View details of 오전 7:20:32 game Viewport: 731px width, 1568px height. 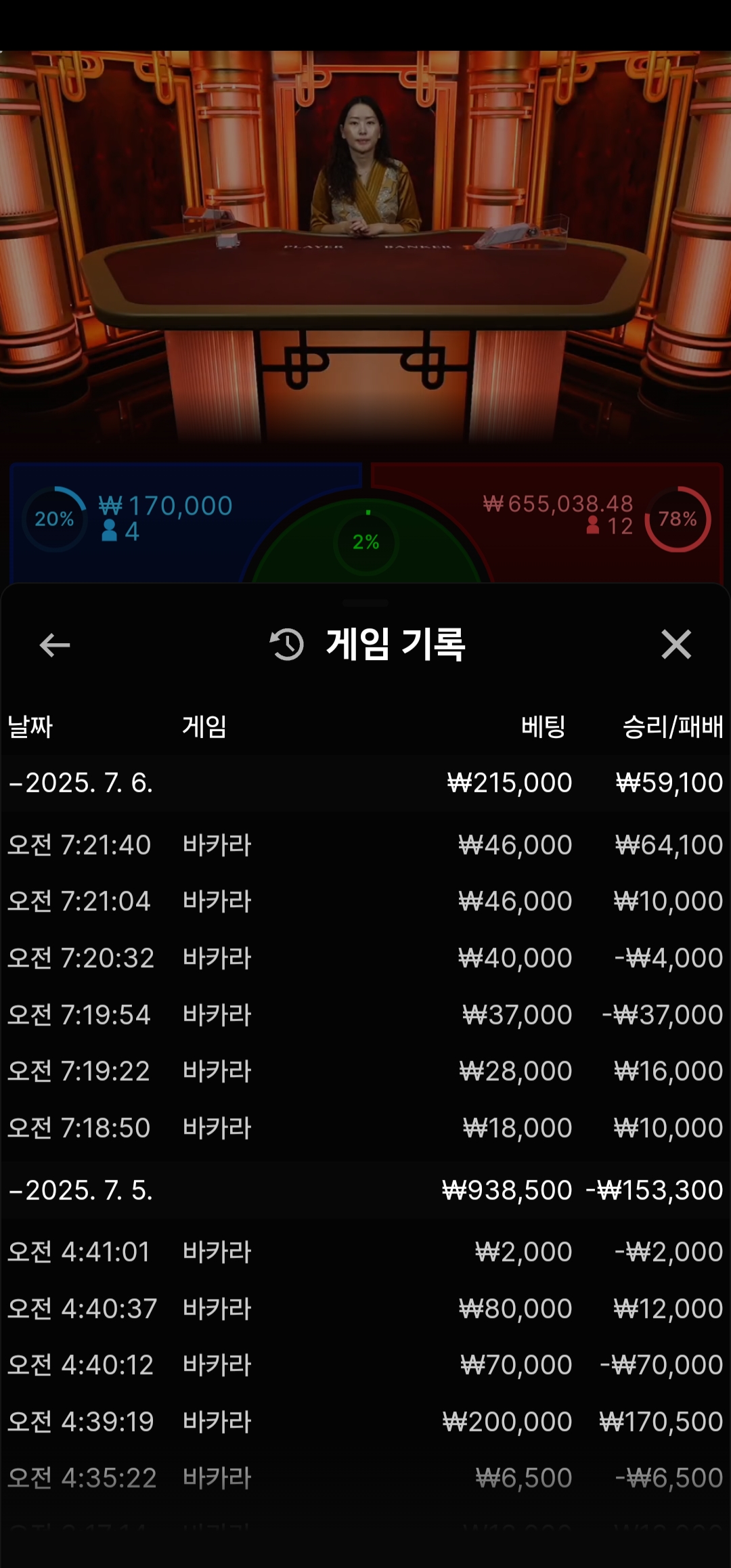pyautogui.click(x=365, y=958)
